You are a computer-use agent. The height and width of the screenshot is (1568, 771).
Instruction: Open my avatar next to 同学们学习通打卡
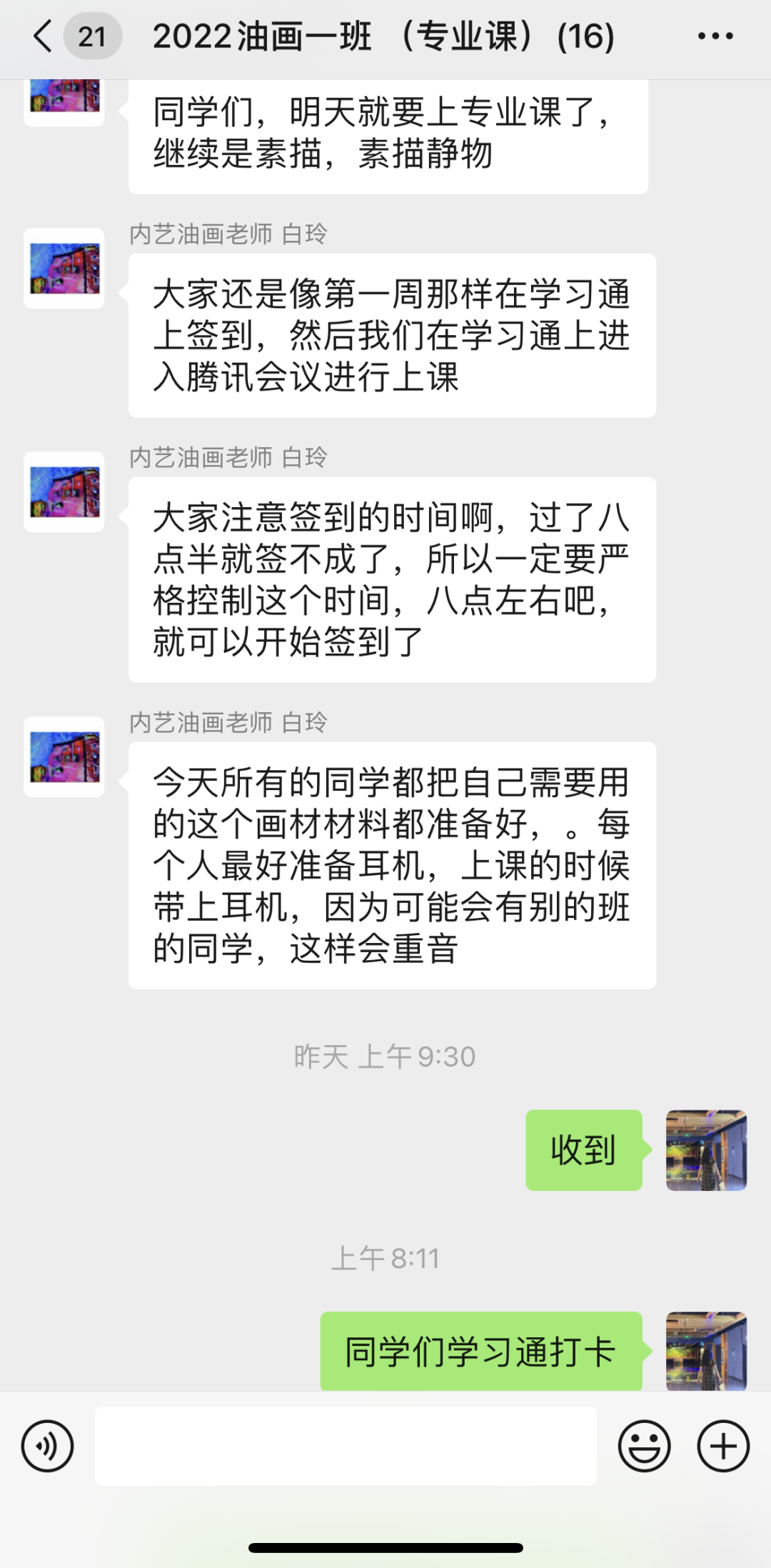click(706, 1351)
